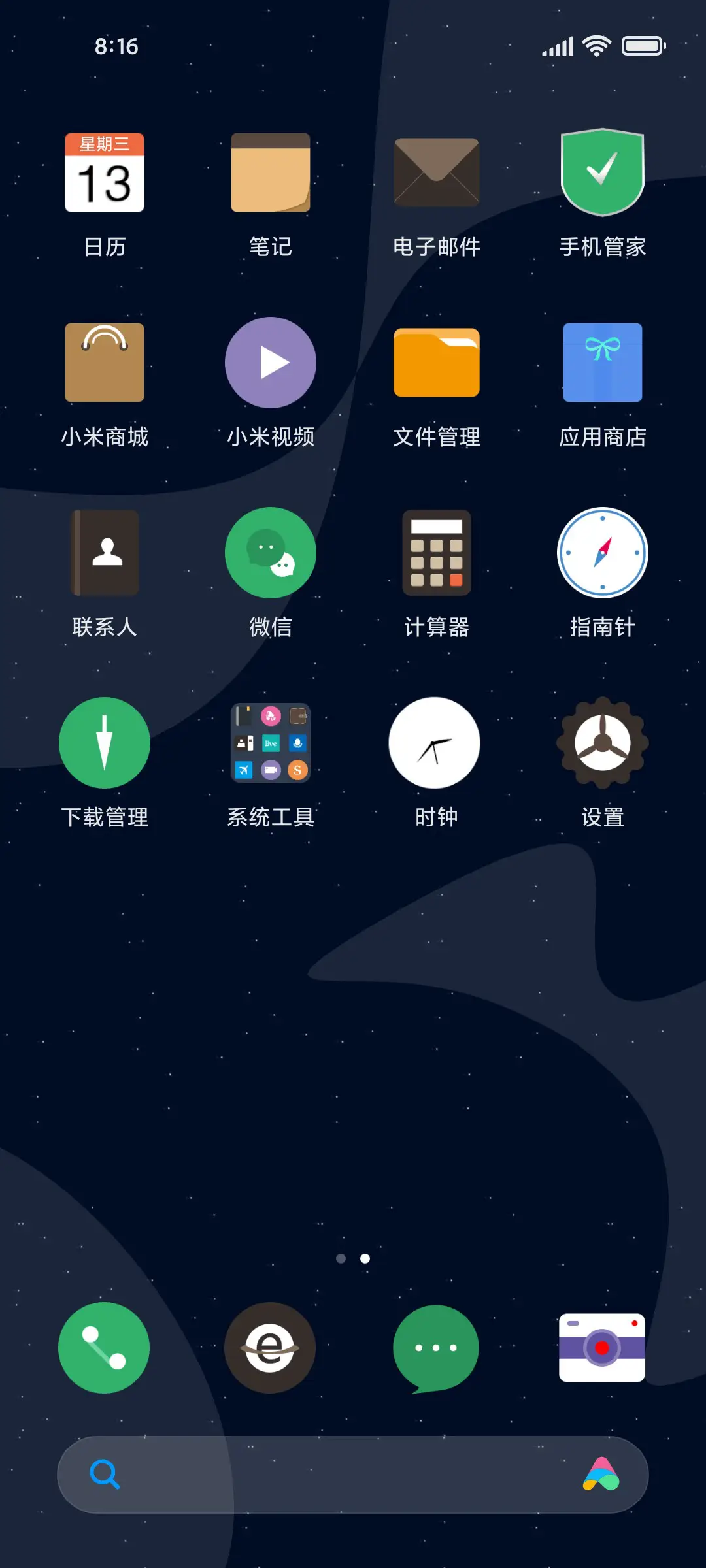Open the Settings app
Screen dimensions: 706x1568
[602, 742]
